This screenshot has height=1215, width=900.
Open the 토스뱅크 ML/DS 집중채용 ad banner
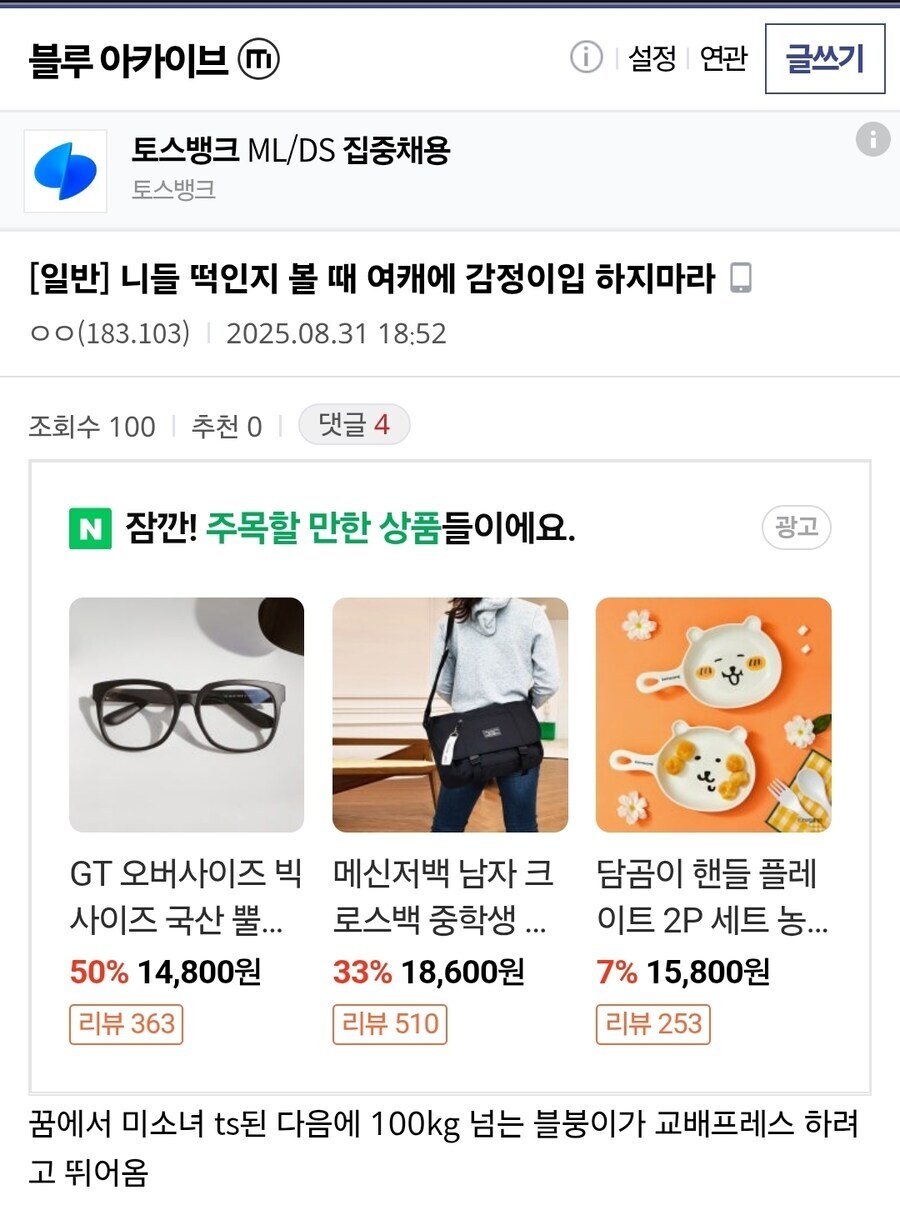(290, 169)
